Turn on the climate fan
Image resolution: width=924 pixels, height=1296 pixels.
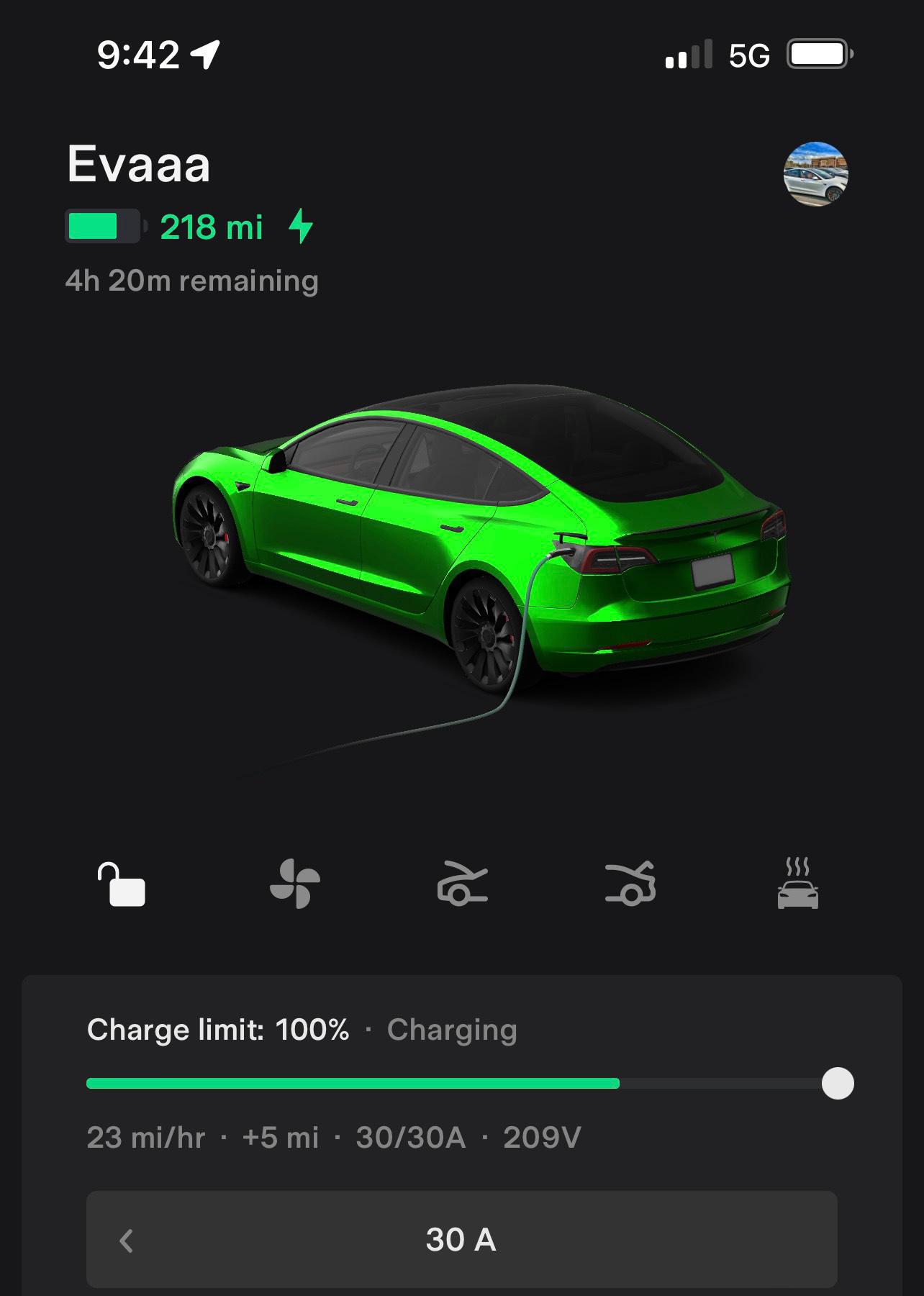[294, 884]
